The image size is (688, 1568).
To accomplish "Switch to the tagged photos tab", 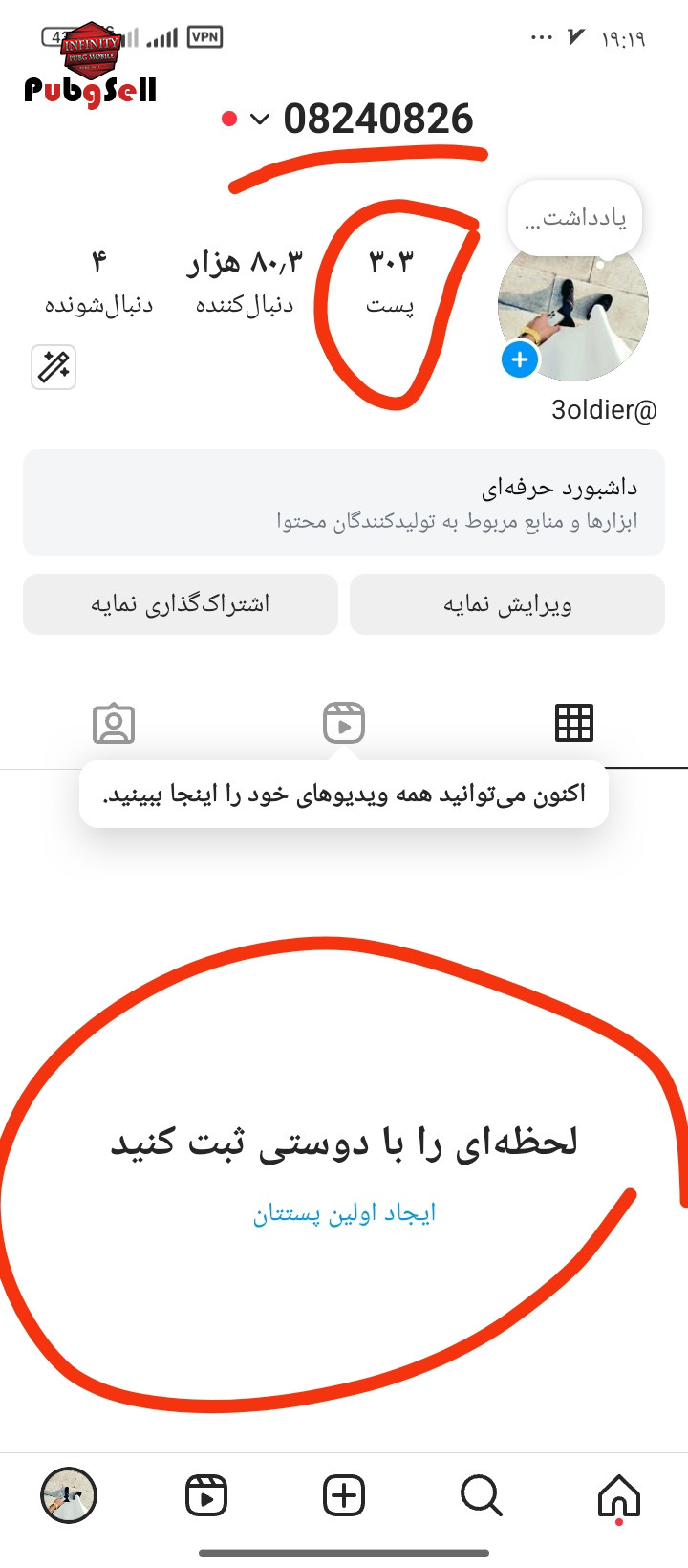I will click(114, 724).
